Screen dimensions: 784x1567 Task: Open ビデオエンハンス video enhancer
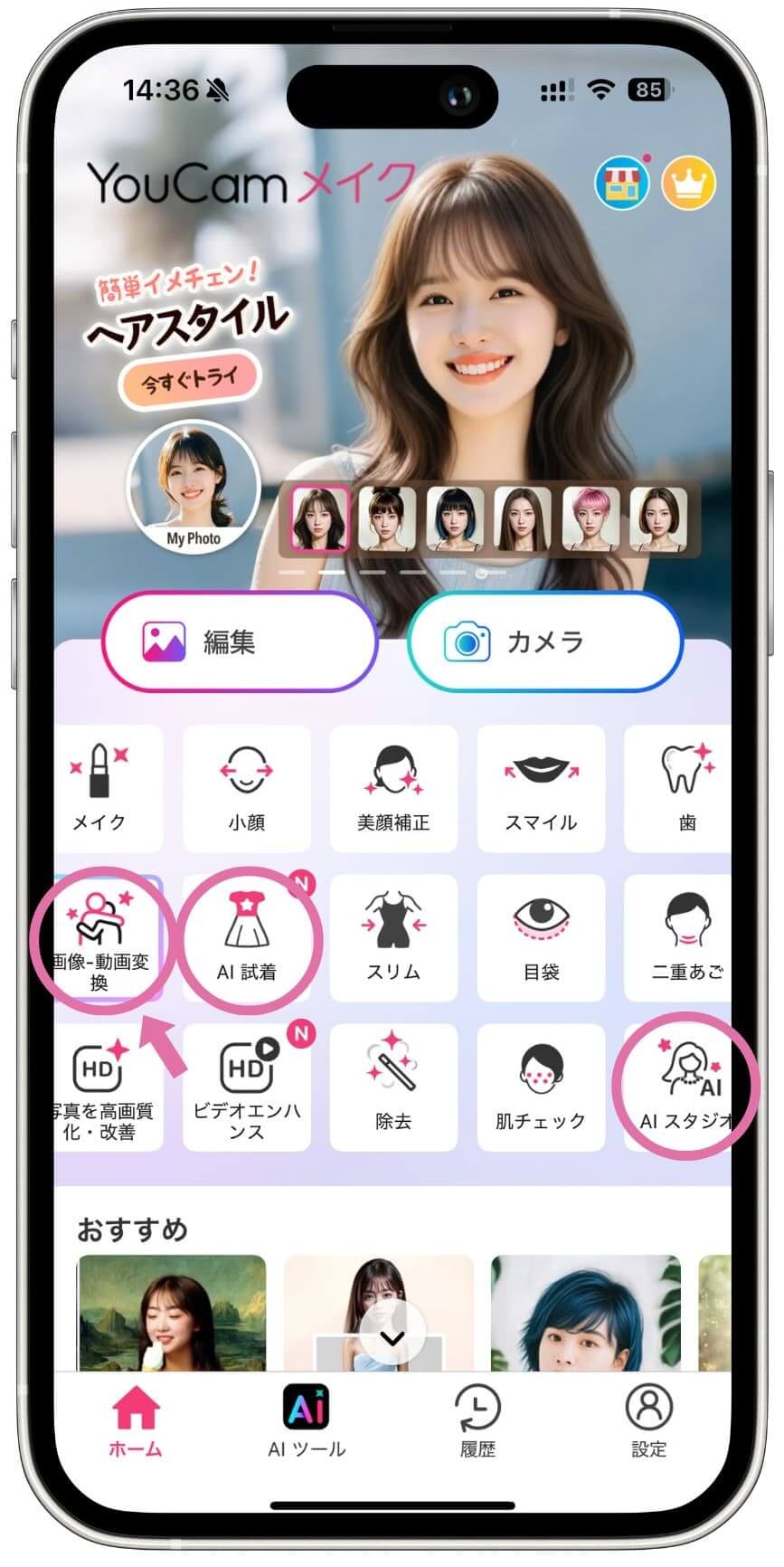pos(247,1087)
